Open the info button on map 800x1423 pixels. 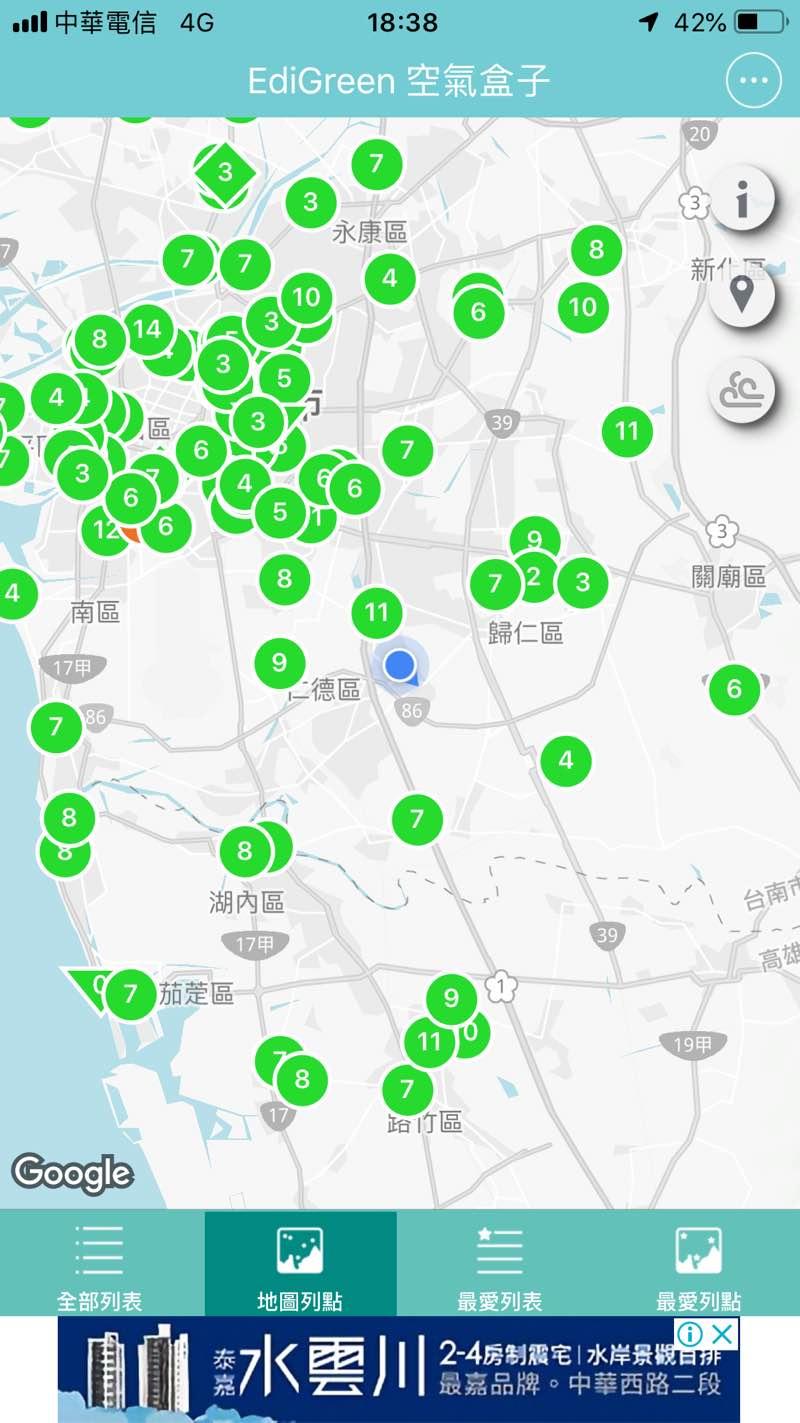click(x=742, y=199)
